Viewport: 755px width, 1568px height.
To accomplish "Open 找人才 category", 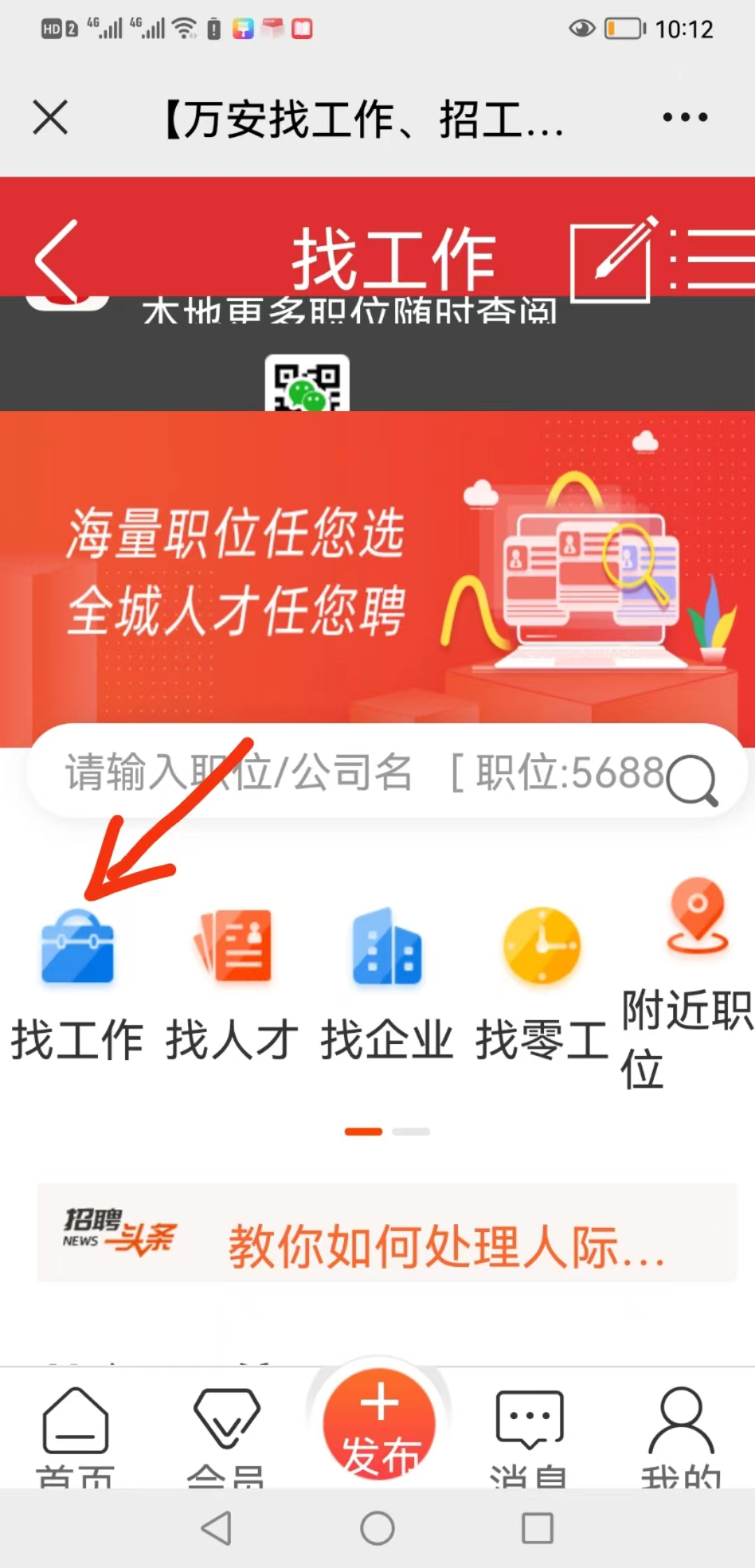I will 232,986.
